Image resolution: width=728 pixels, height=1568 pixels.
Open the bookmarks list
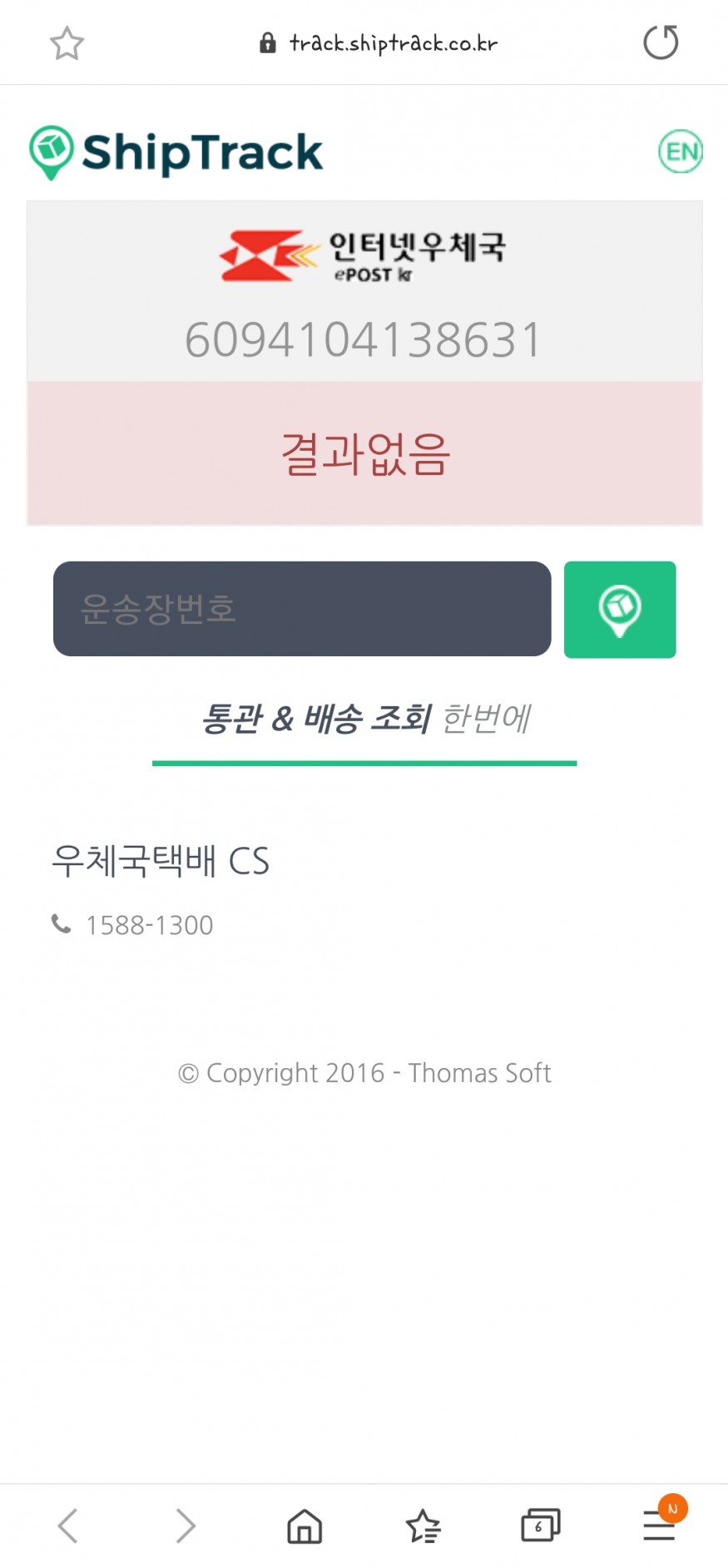tap(423, 1526)
